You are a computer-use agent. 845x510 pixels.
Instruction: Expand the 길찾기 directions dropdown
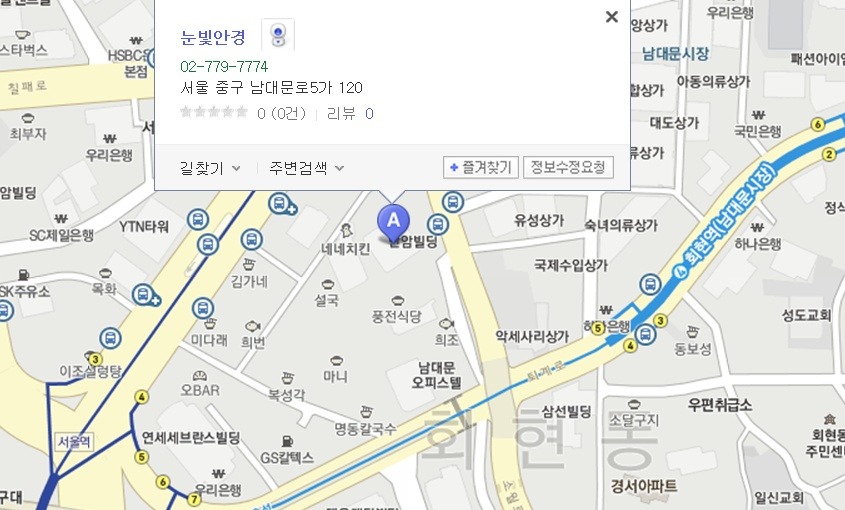(x=210, y=168)
